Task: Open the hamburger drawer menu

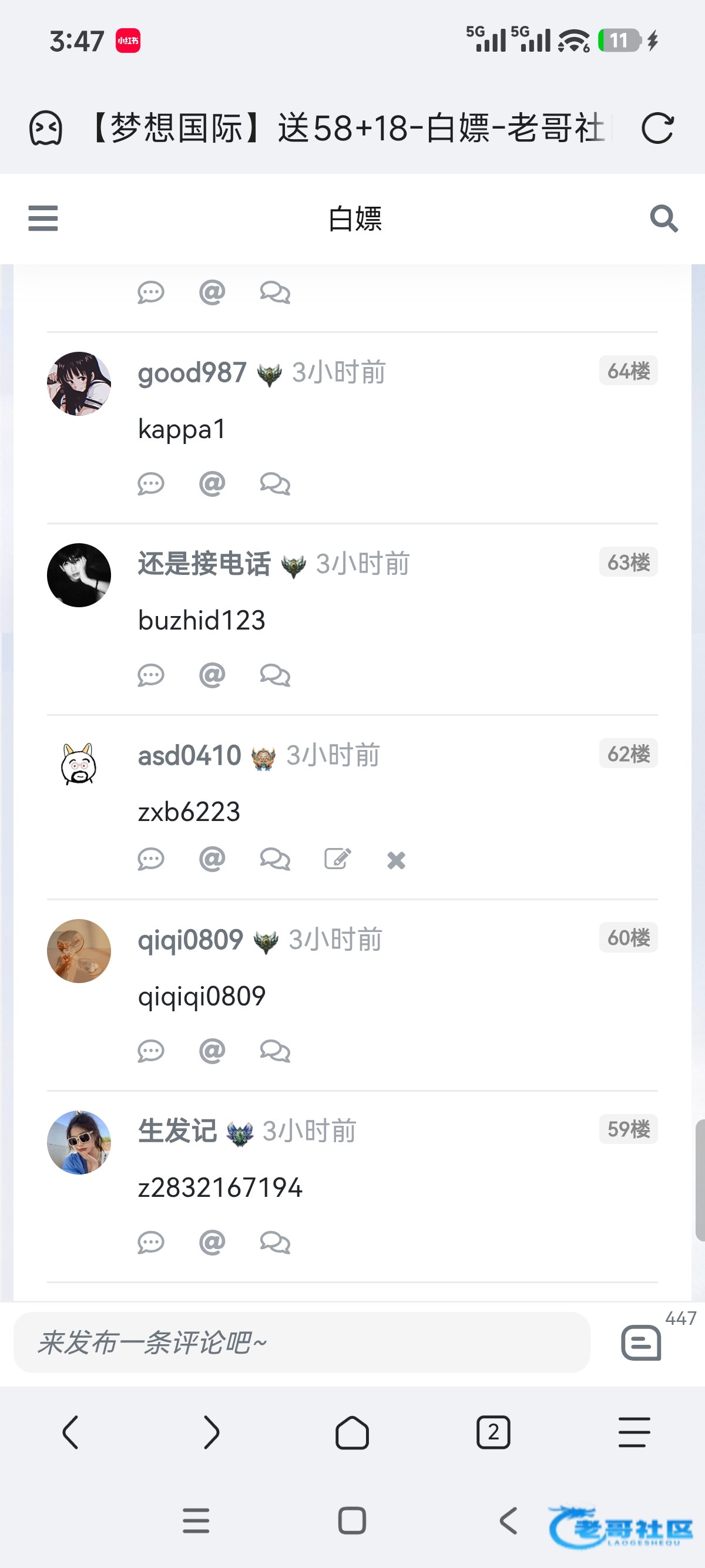Action: (43, 218)
